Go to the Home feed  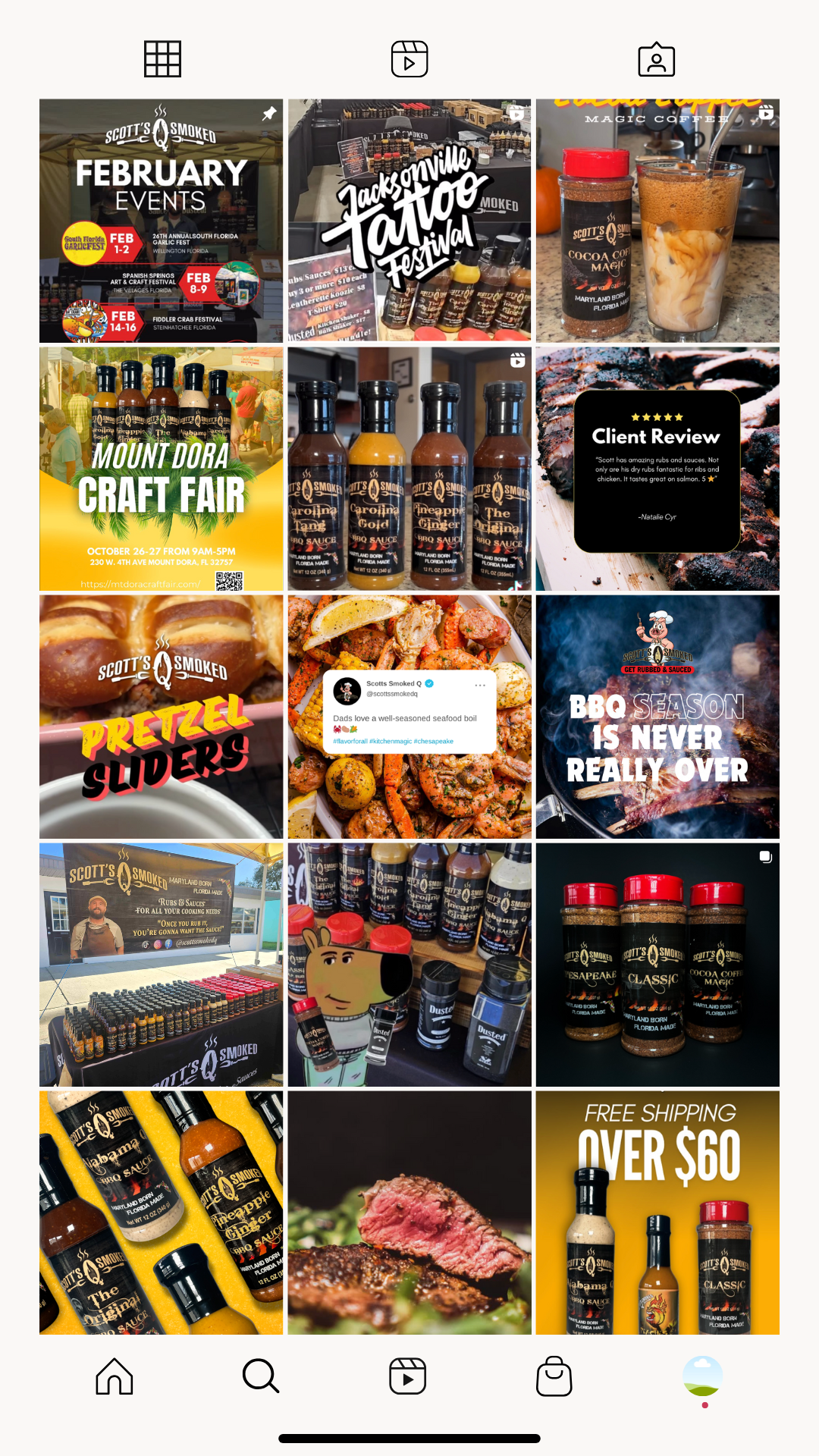coord(115,1376)
